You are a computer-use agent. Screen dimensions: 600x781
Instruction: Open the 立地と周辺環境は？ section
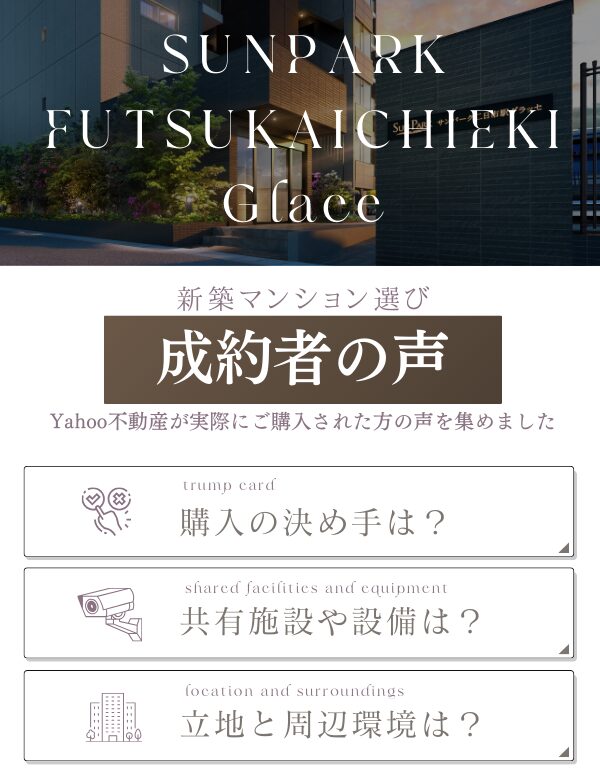coord(299,715)
